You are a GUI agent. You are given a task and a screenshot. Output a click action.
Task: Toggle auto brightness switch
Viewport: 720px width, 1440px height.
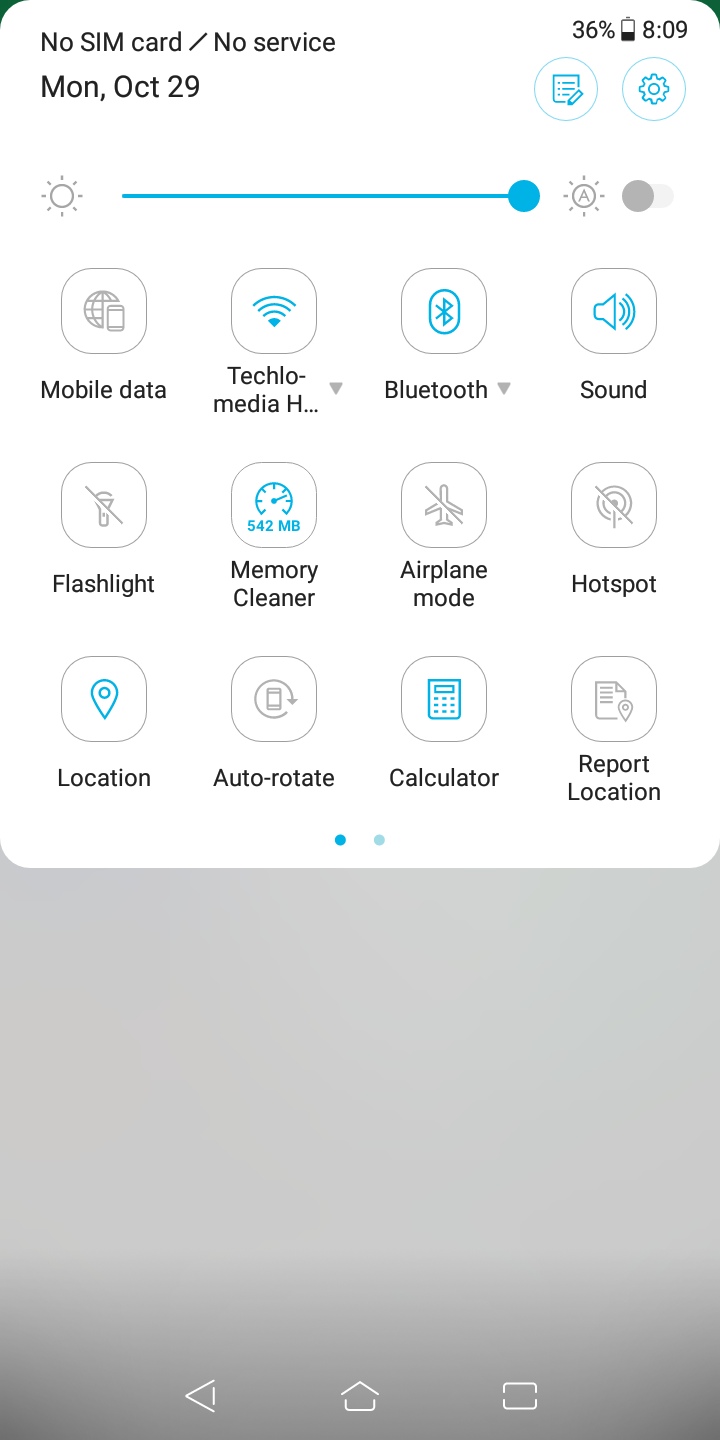tap(648, 196)
